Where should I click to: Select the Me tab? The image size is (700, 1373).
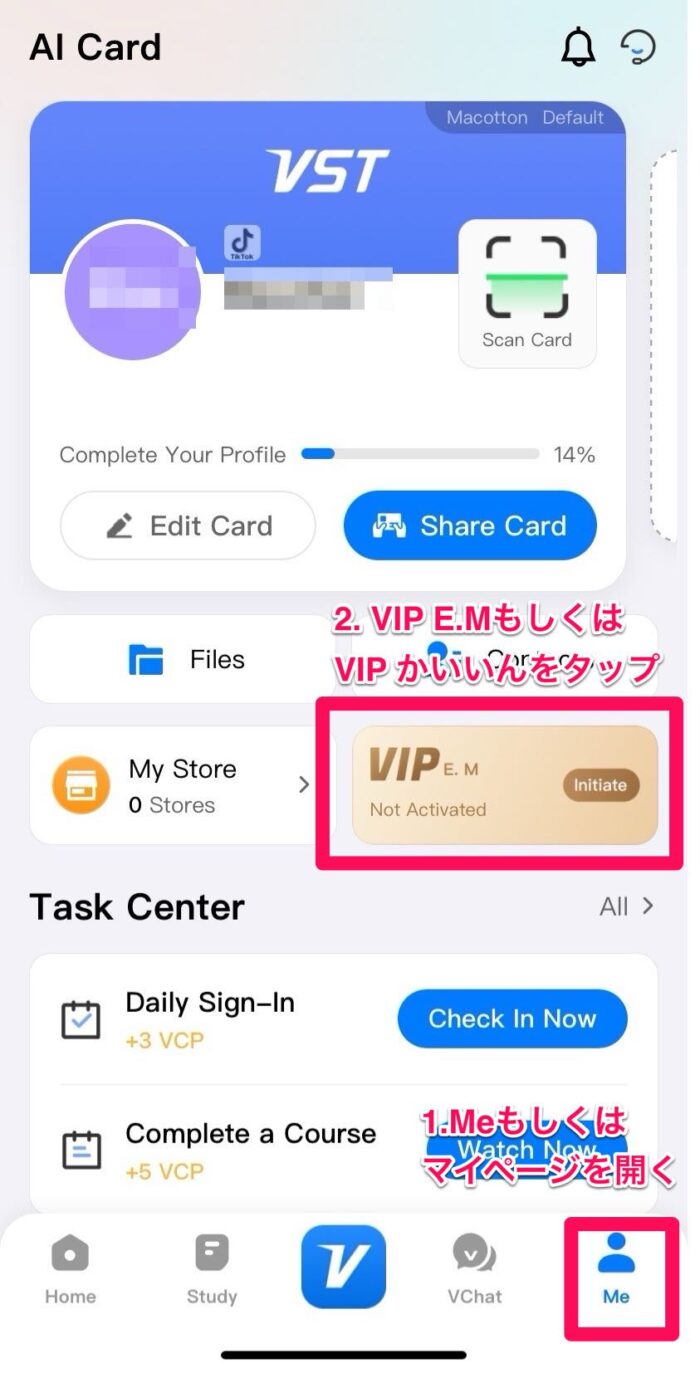point(616,1268)
